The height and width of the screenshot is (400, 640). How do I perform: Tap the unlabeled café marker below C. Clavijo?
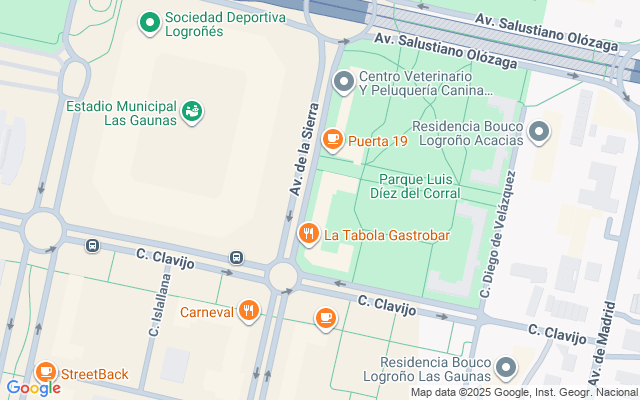pyautogui.click(x=325, y=318)
